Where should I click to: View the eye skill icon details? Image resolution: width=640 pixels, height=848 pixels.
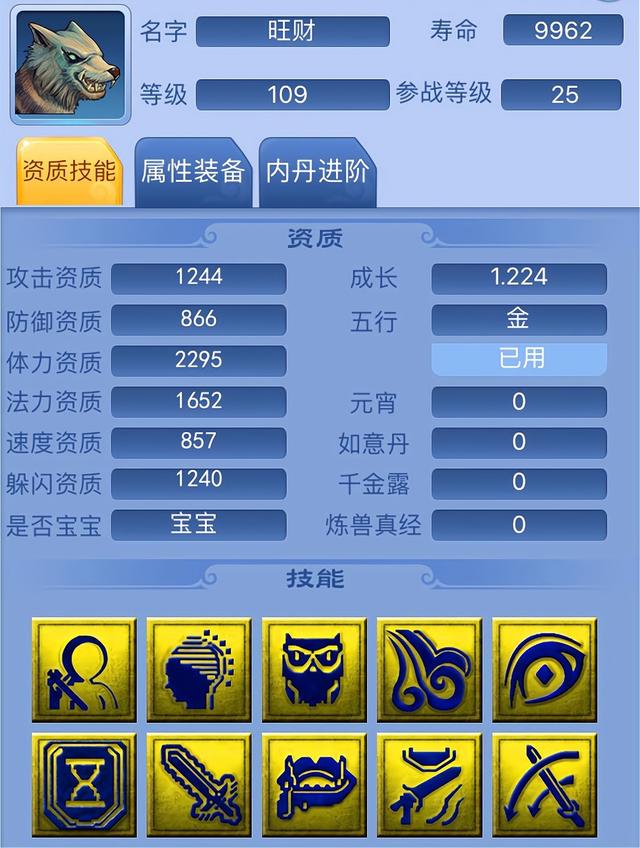click(544, 668)
